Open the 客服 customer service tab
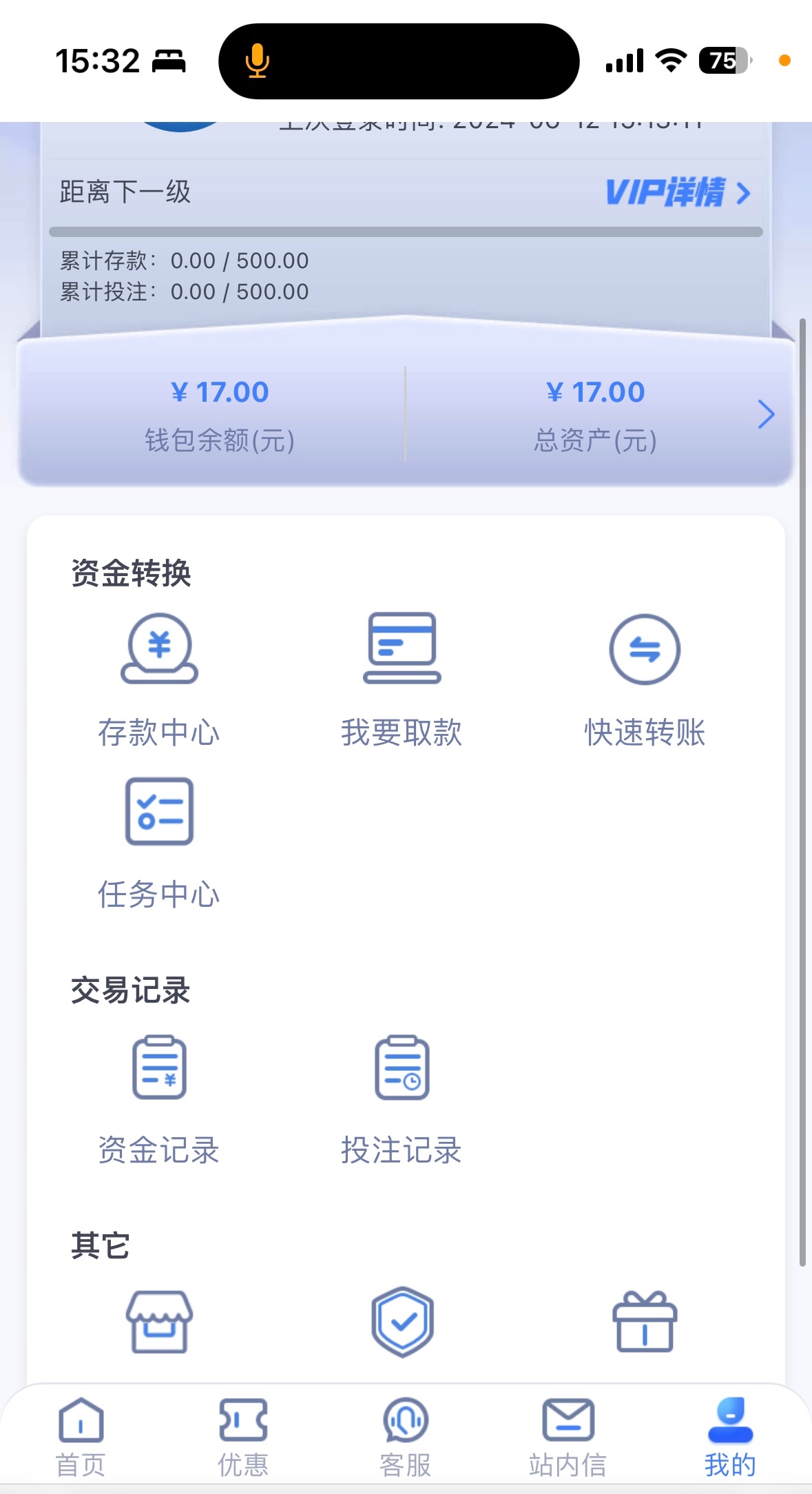 pyautogui.click(x=406, y=1436)
